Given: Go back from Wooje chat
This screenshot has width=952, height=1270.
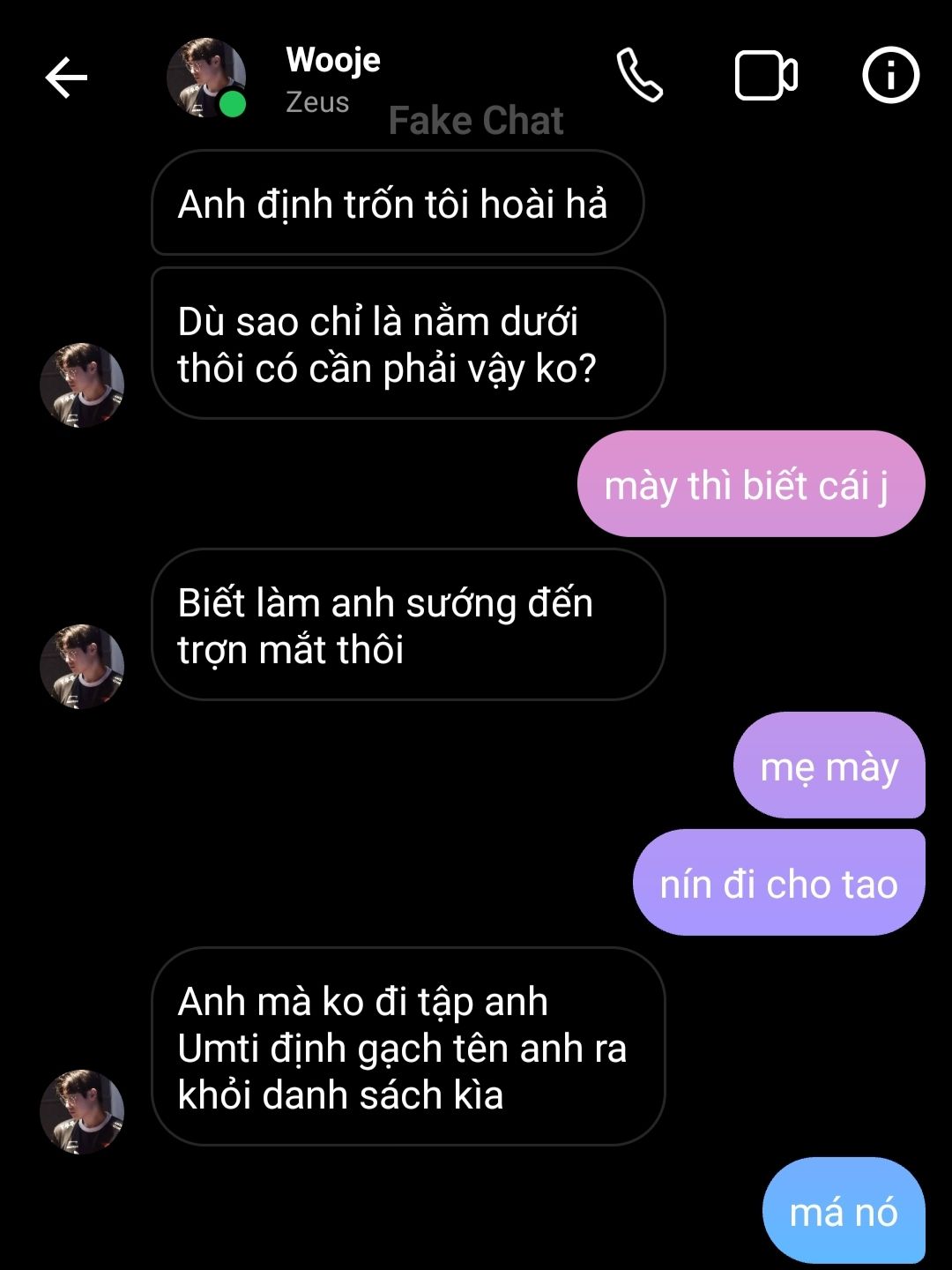Looking at the screenshot, I should (x=66, y=78).
